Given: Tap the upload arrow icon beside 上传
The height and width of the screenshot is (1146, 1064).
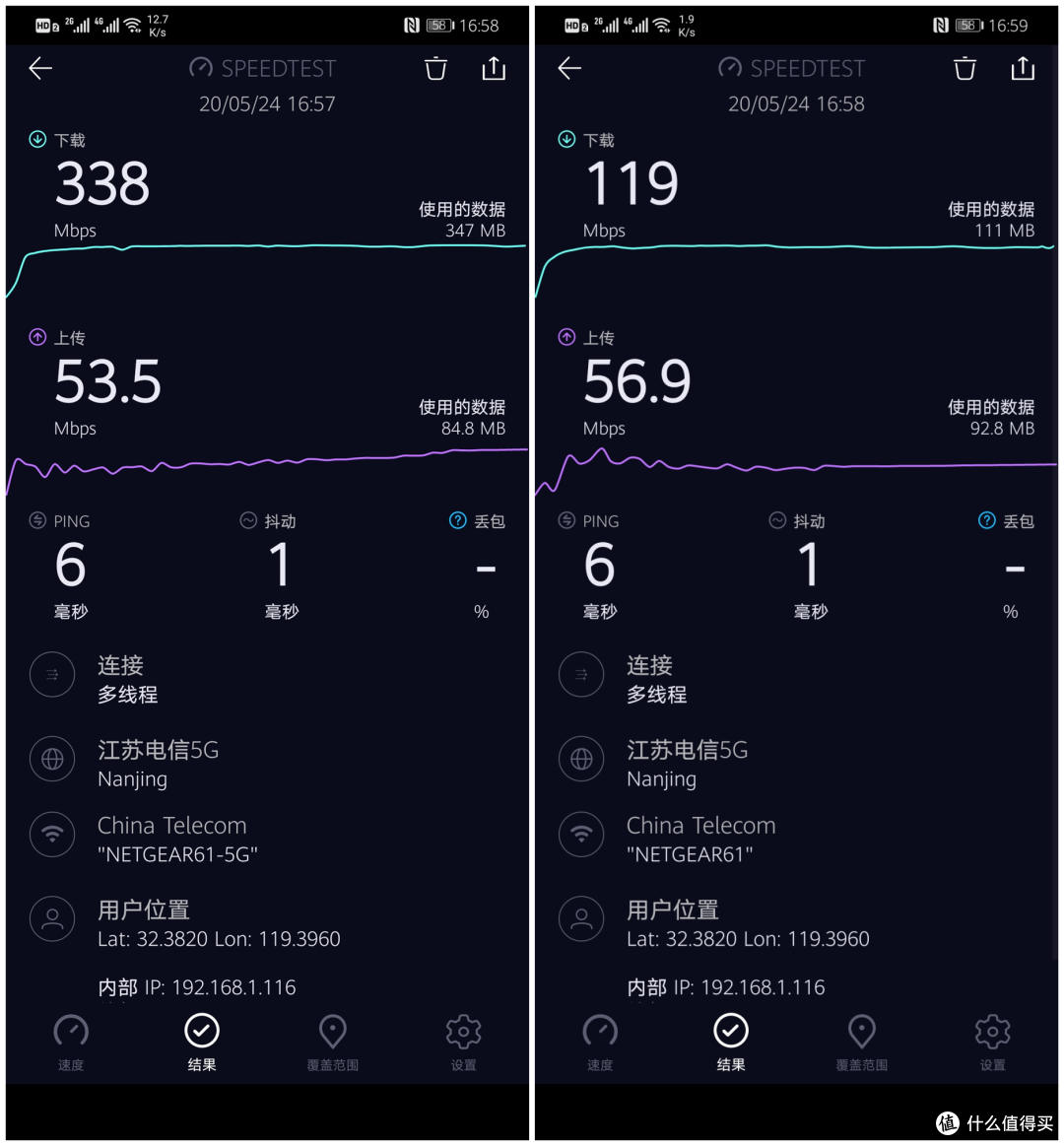Looking at the screenshot, I should click(35, 337).
